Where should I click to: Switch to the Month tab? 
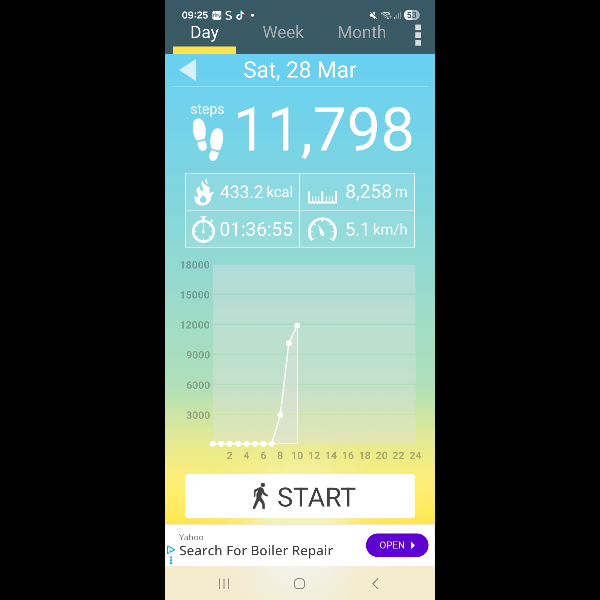tap(361, 33)
